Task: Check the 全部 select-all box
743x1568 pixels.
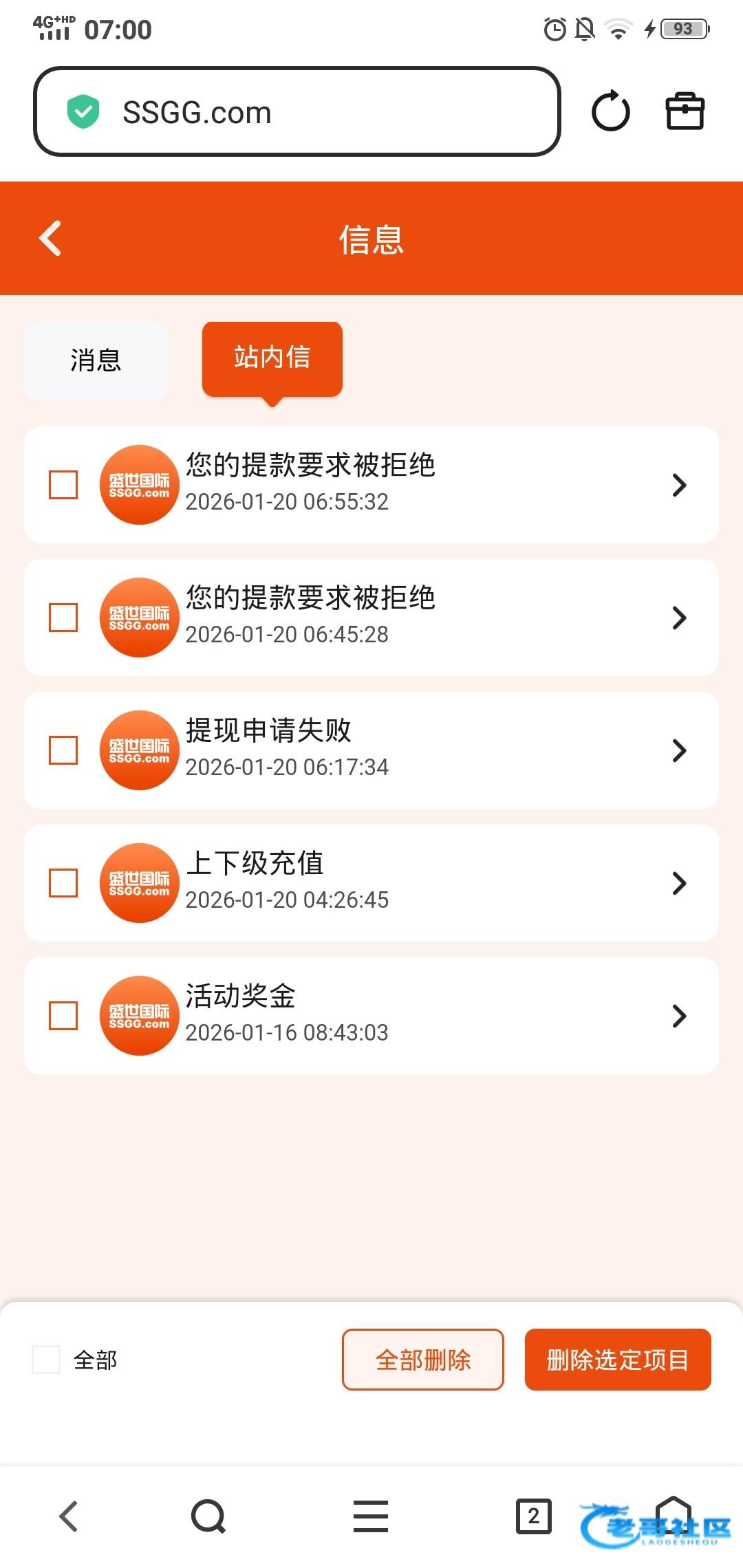Action: (47, 1360)
